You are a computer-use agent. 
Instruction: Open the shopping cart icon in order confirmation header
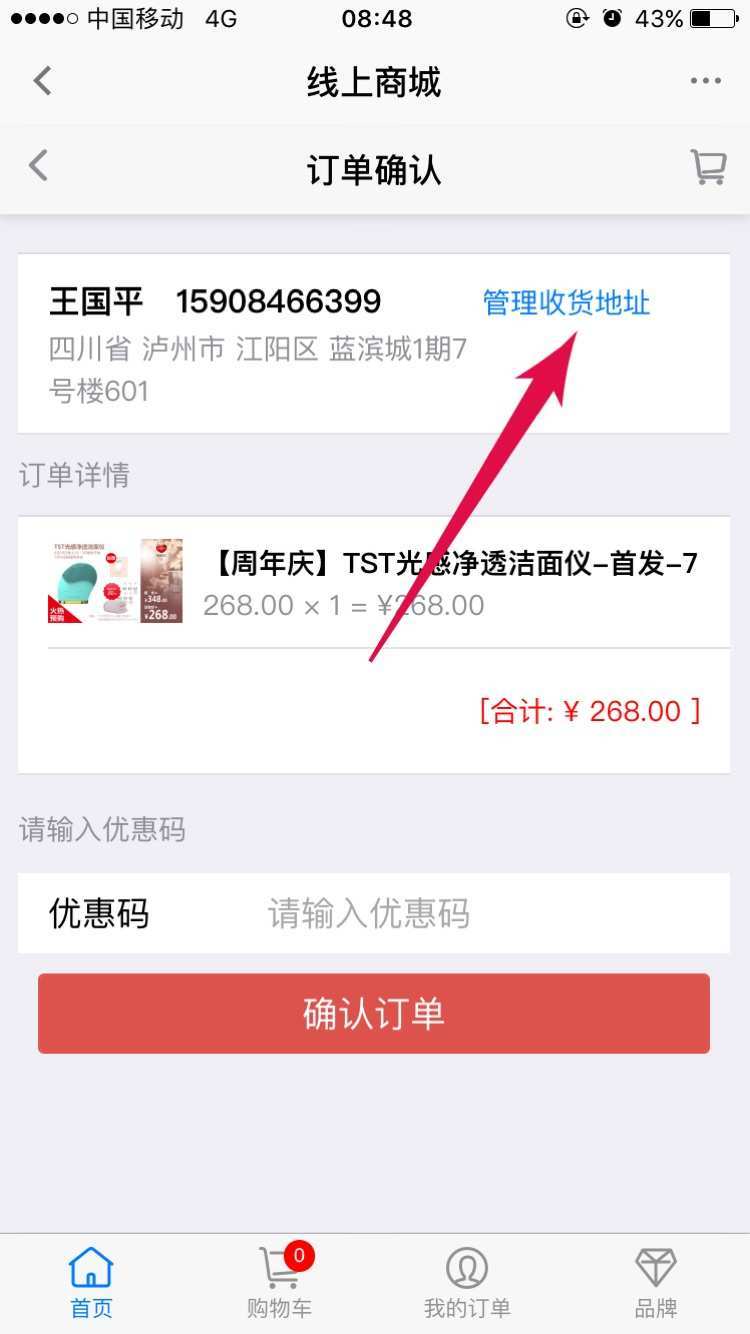709,167
